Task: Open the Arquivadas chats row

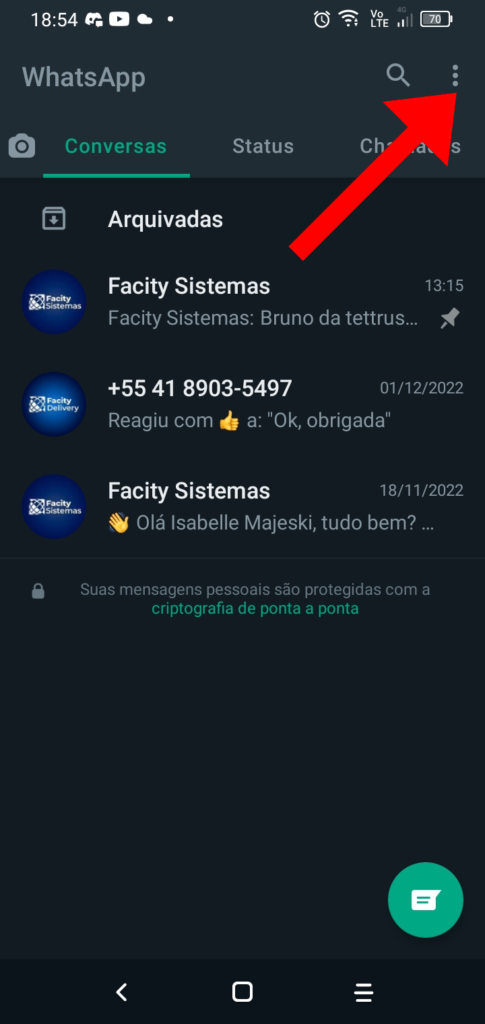Action: 242,219
